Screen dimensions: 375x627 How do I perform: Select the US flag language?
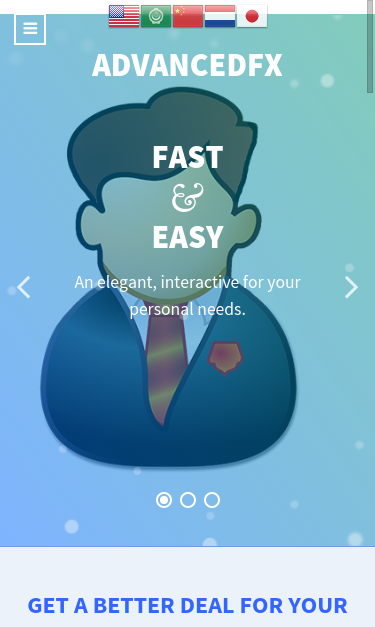(124, 16)
